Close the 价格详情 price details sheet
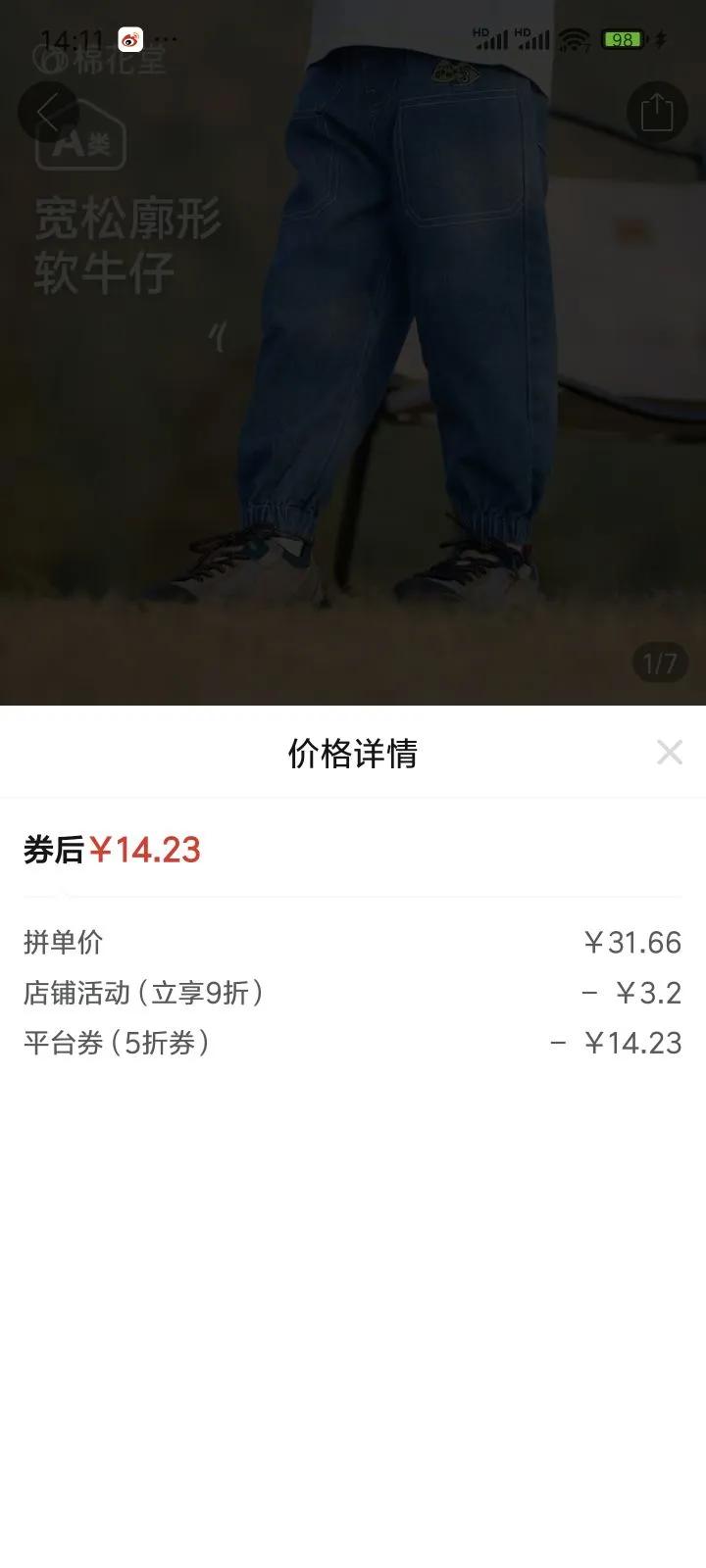706x1568 pixels. (670, 753)
